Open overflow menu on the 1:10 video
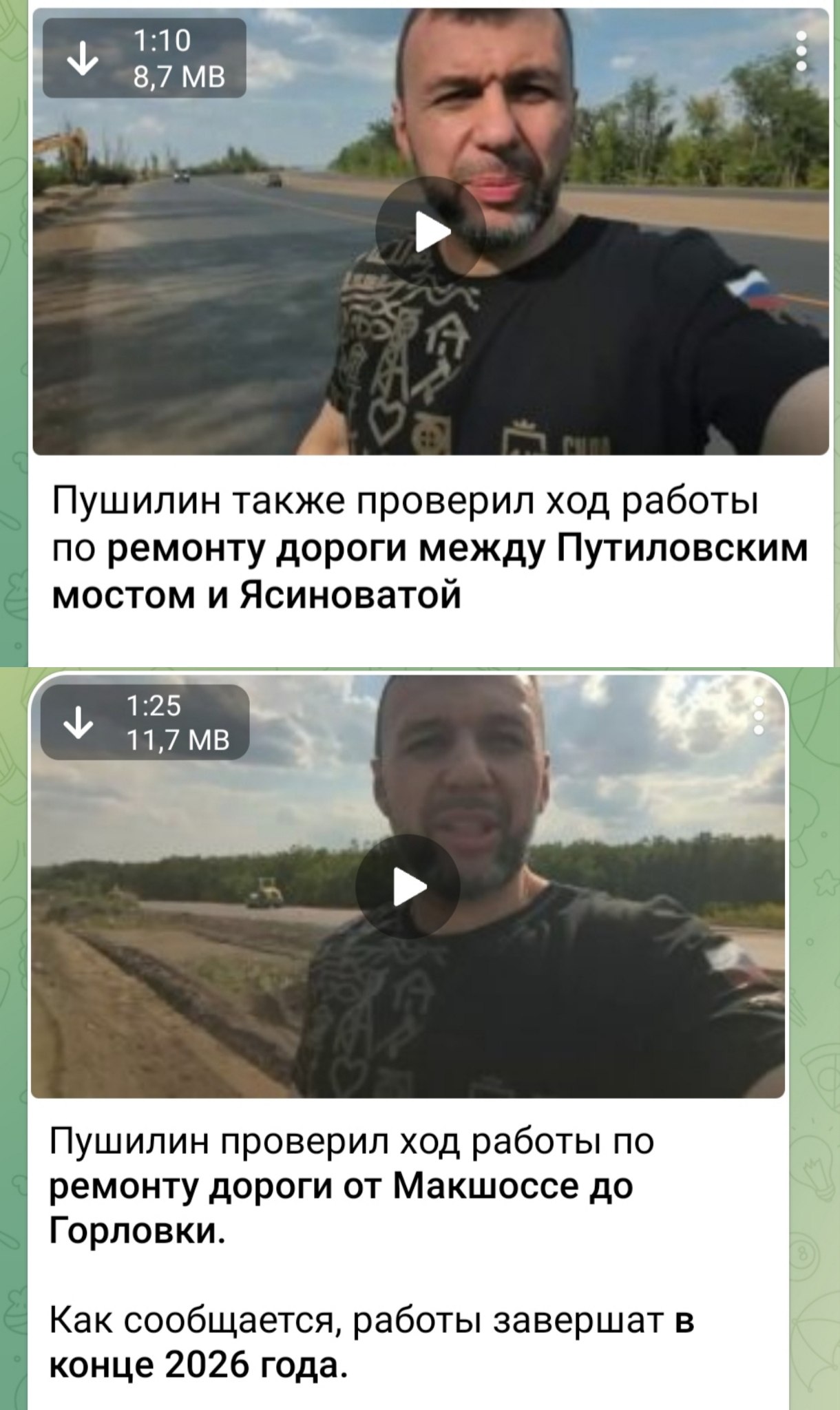 [x=800, y=50]
